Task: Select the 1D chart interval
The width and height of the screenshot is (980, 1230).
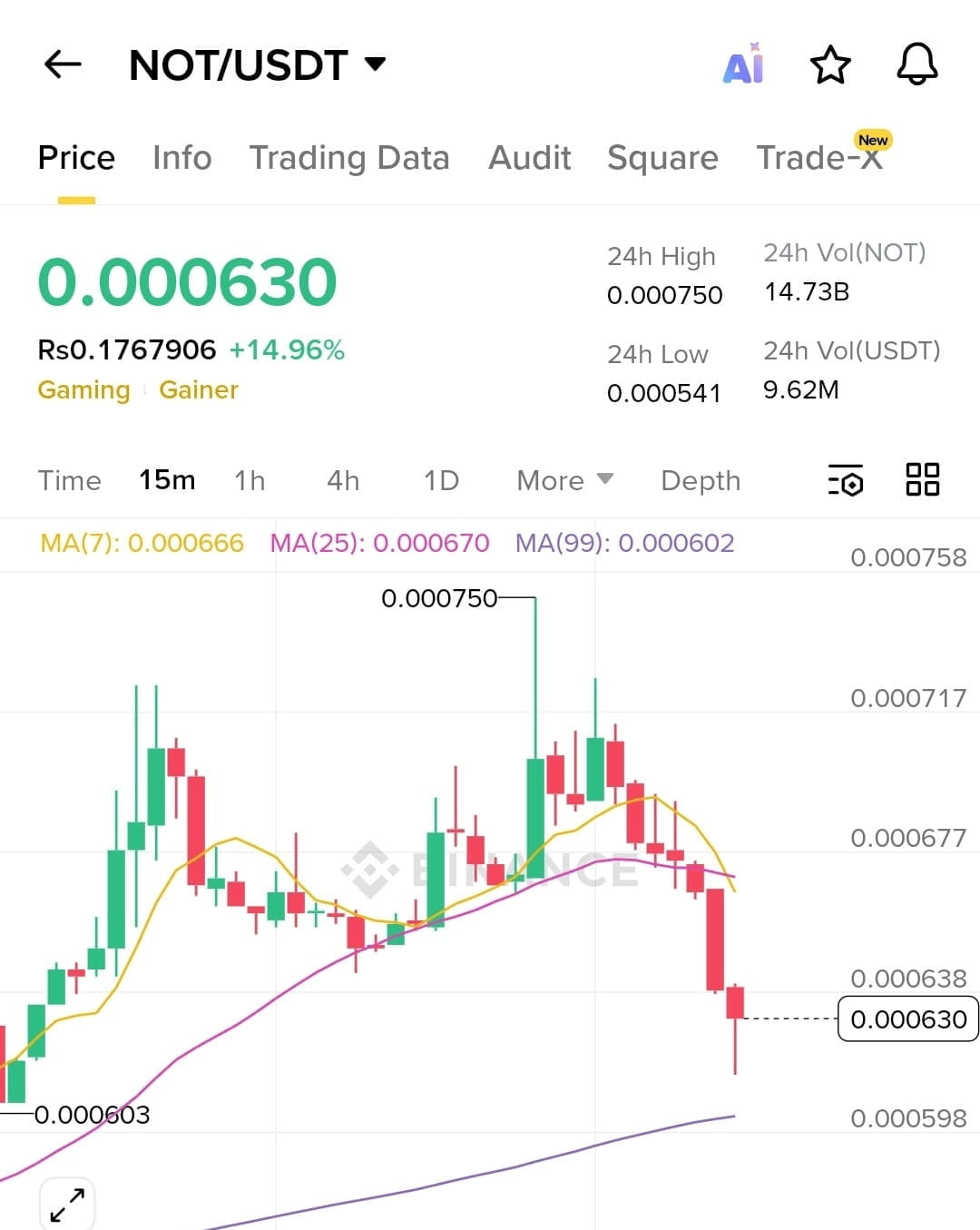Action: pos(441,480)
